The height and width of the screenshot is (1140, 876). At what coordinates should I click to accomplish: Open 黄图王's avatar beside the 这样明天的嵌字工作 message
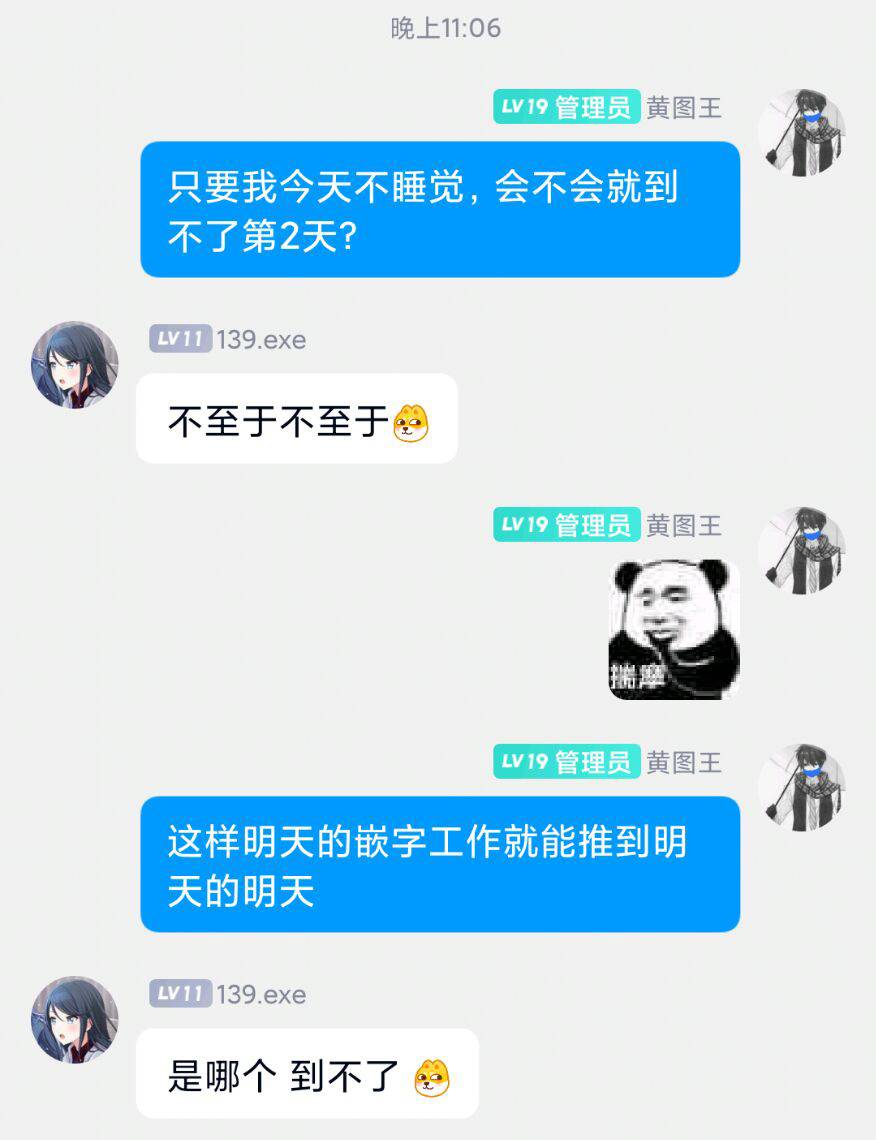click(x=801, y=787)
